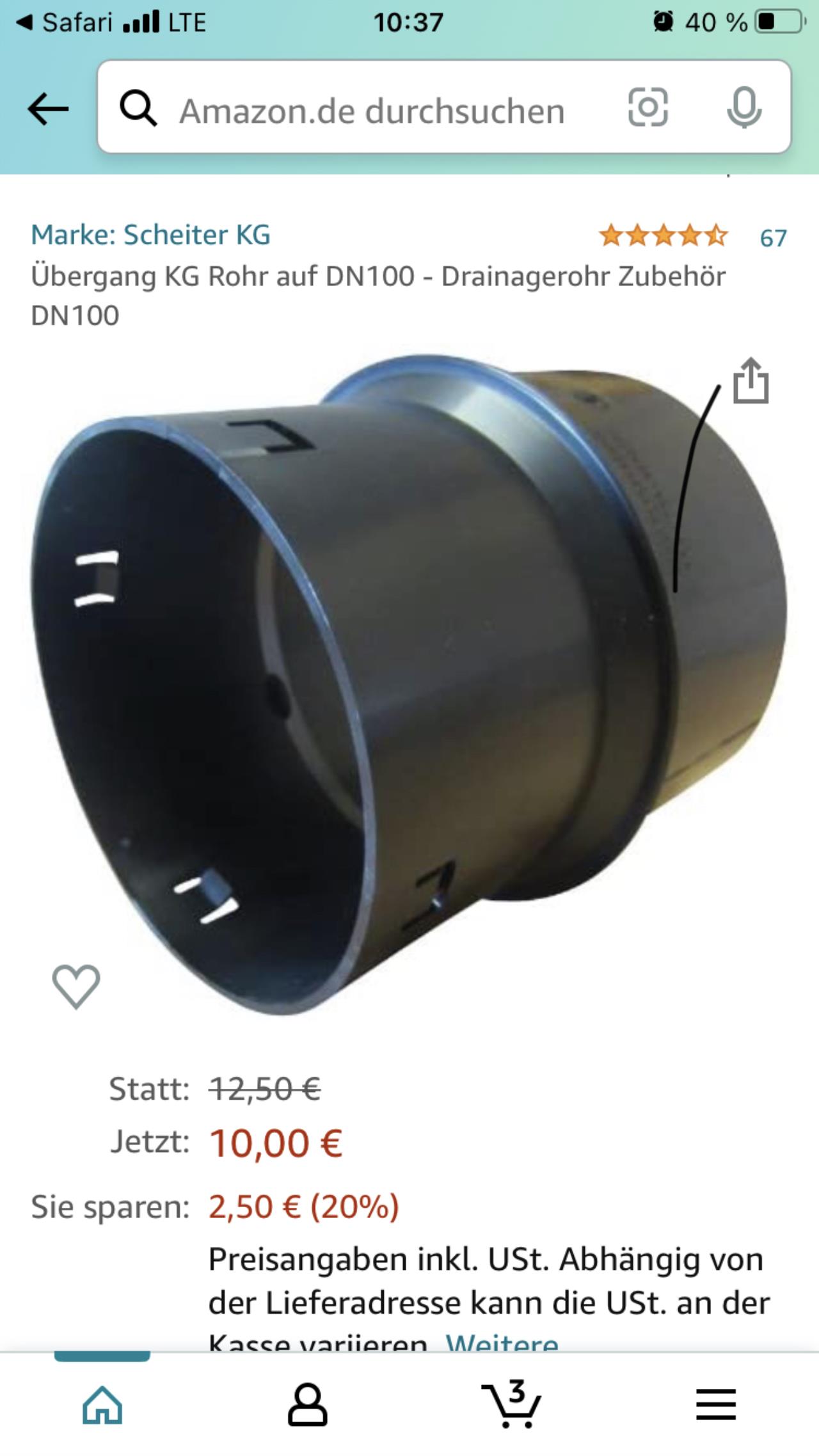Tap the Amazon.de search field
The image size is (819, 1456).
pyautogui.click(x=371, y=110)
